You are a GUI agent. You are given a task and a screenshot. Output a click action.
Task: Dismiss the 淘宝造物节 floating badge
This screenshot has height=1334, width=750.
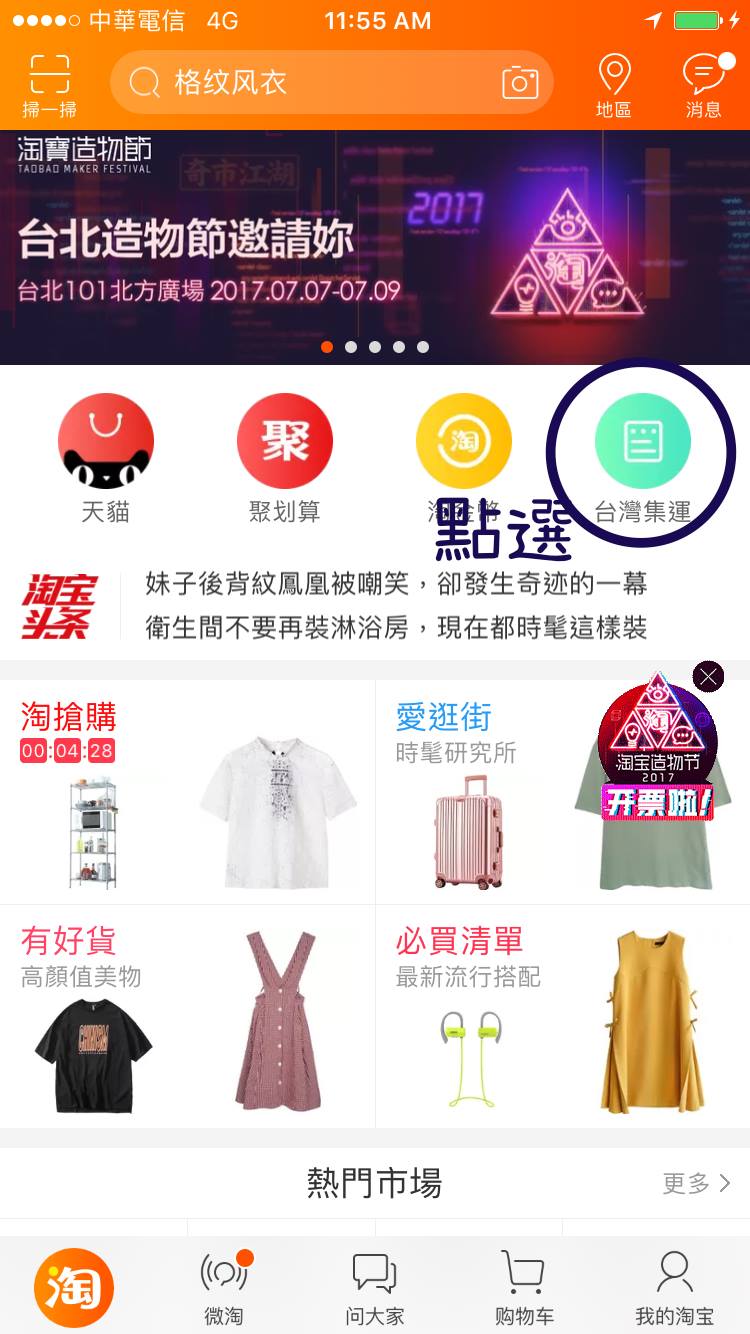click(708, 677)
